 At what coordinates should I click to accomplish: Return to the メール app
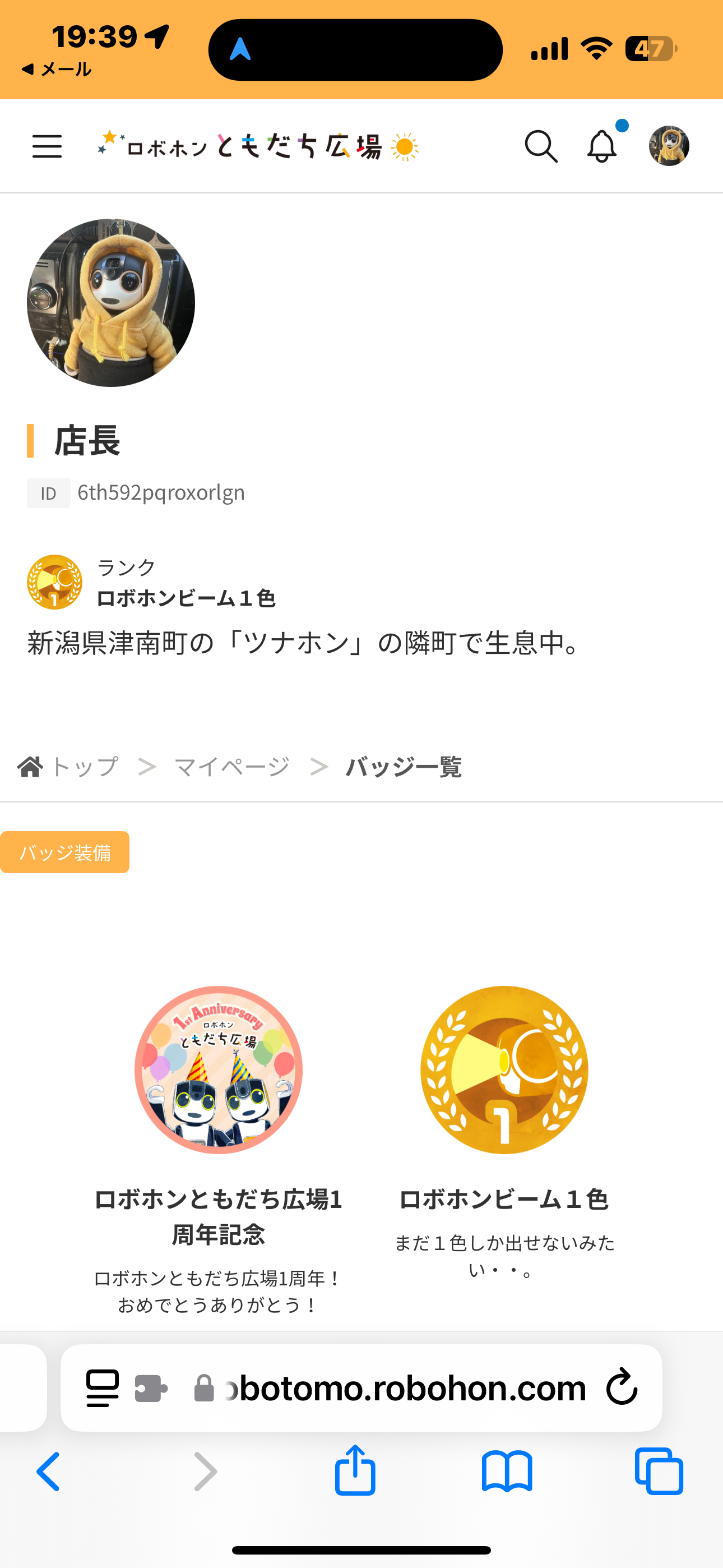coord(56,70)
